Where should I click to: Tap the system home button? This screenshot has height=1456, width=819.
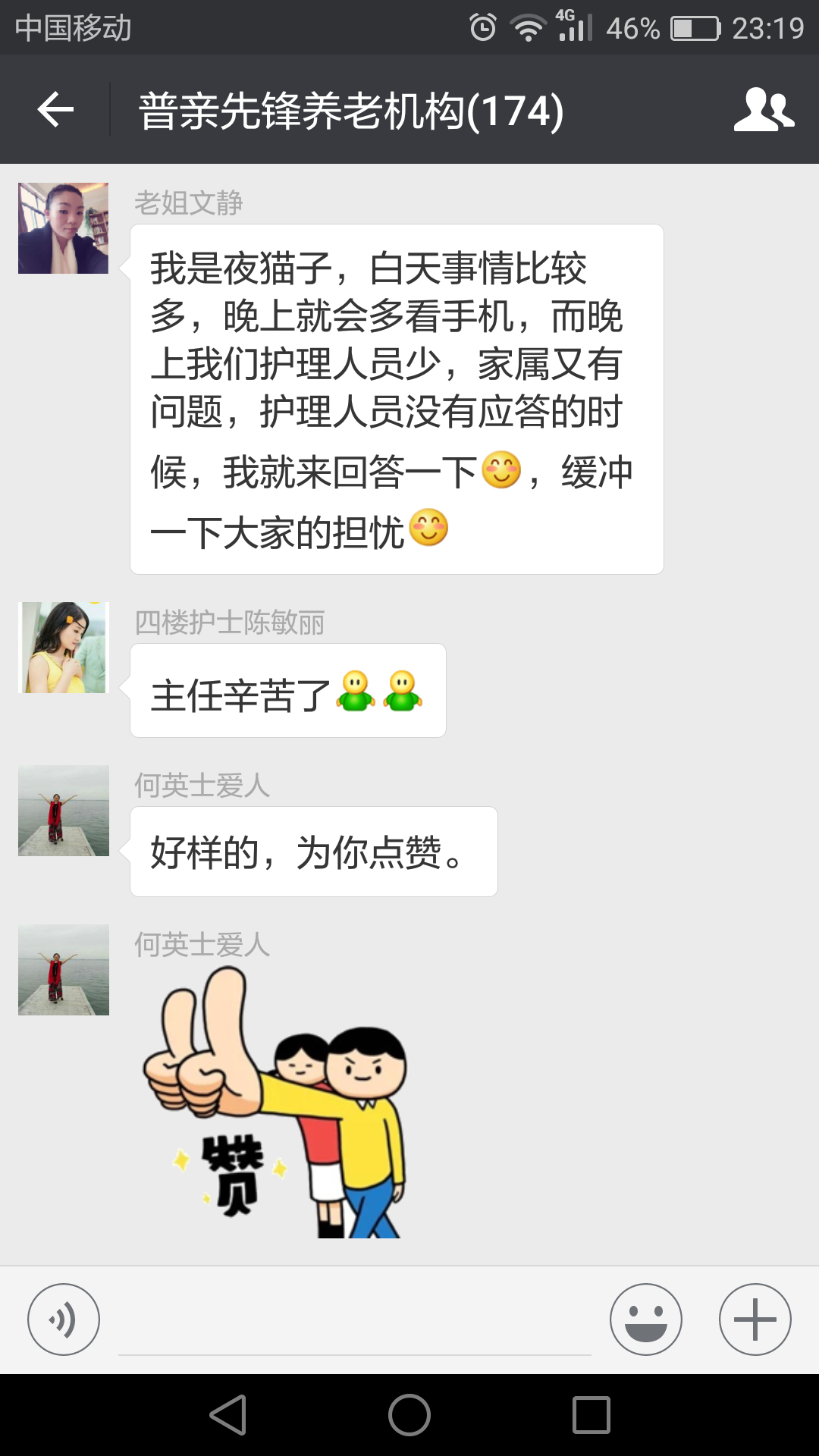point(409,1415)
